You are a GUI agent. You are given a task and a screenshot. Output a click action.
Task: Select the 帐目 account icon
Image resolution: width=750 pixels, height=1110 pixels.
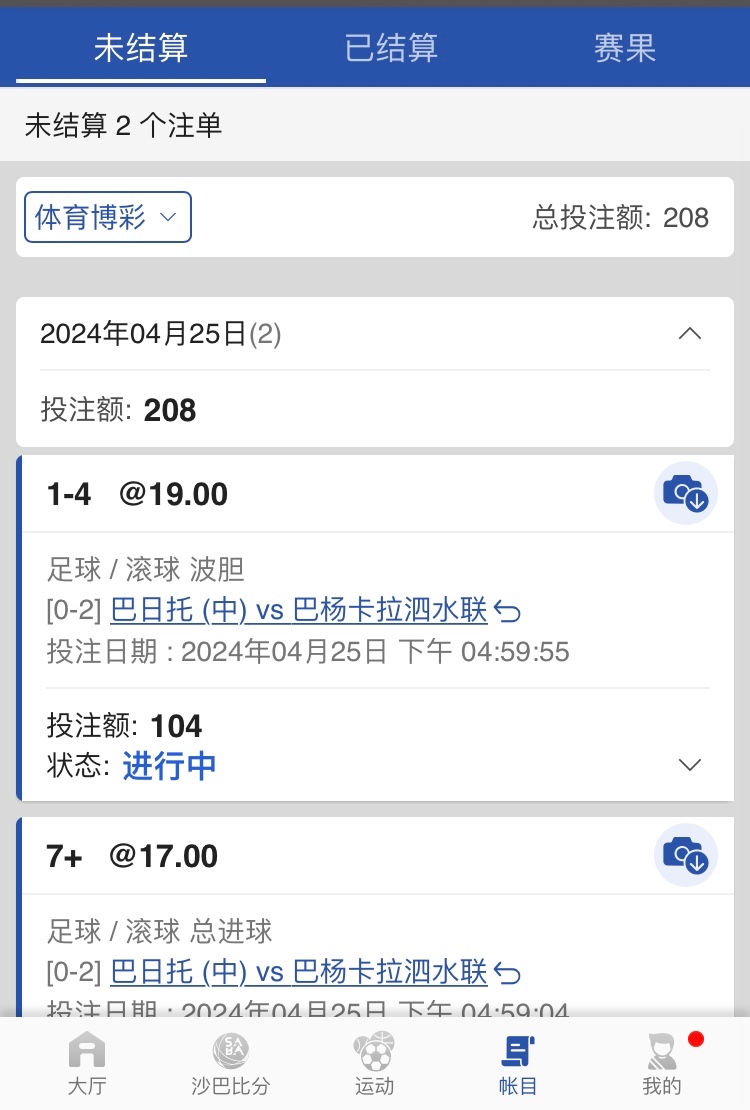[517, 1063]
